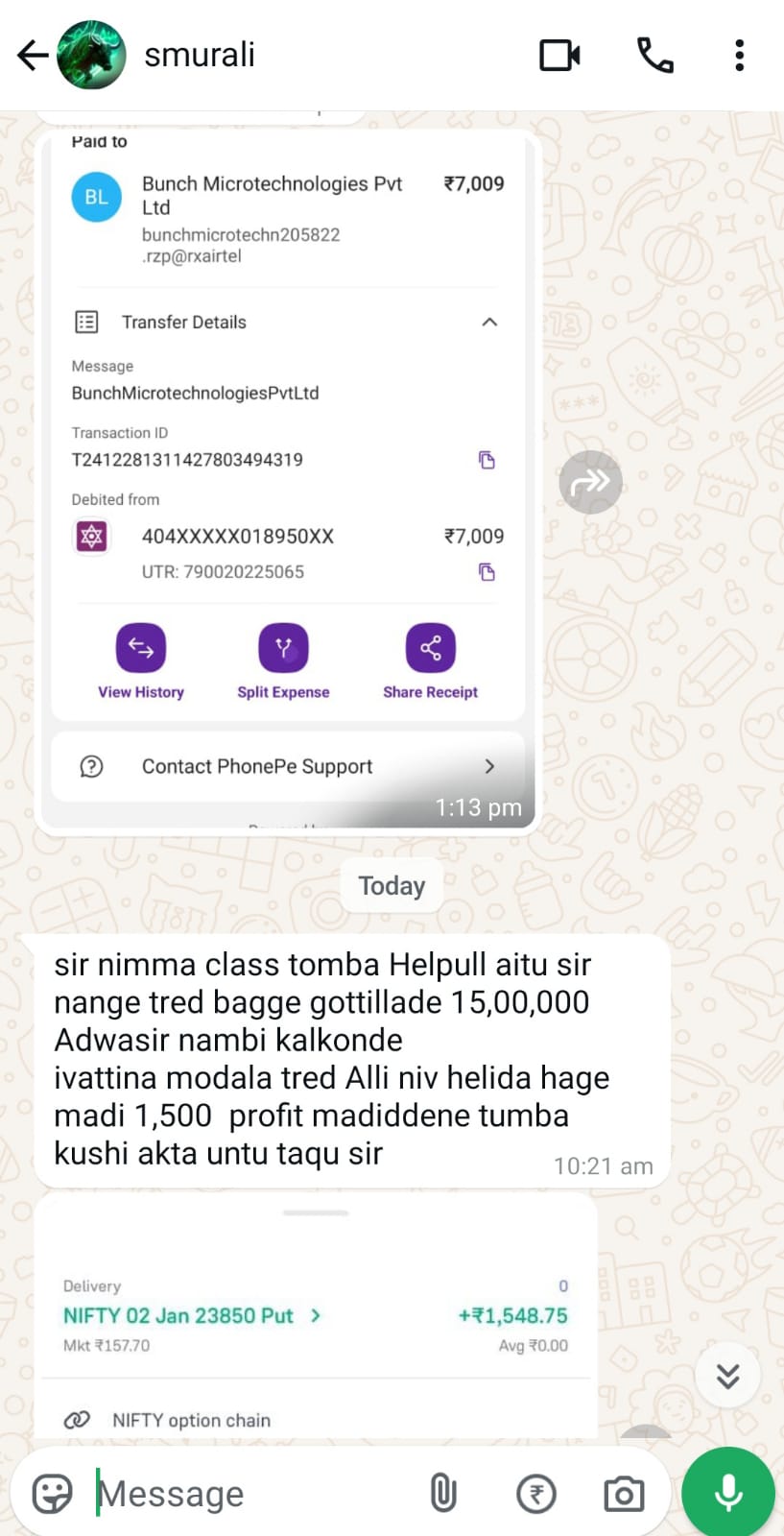Screen dimensions: 784x1536
Task: View smurali's contact info
Action: tap(200, 56)
